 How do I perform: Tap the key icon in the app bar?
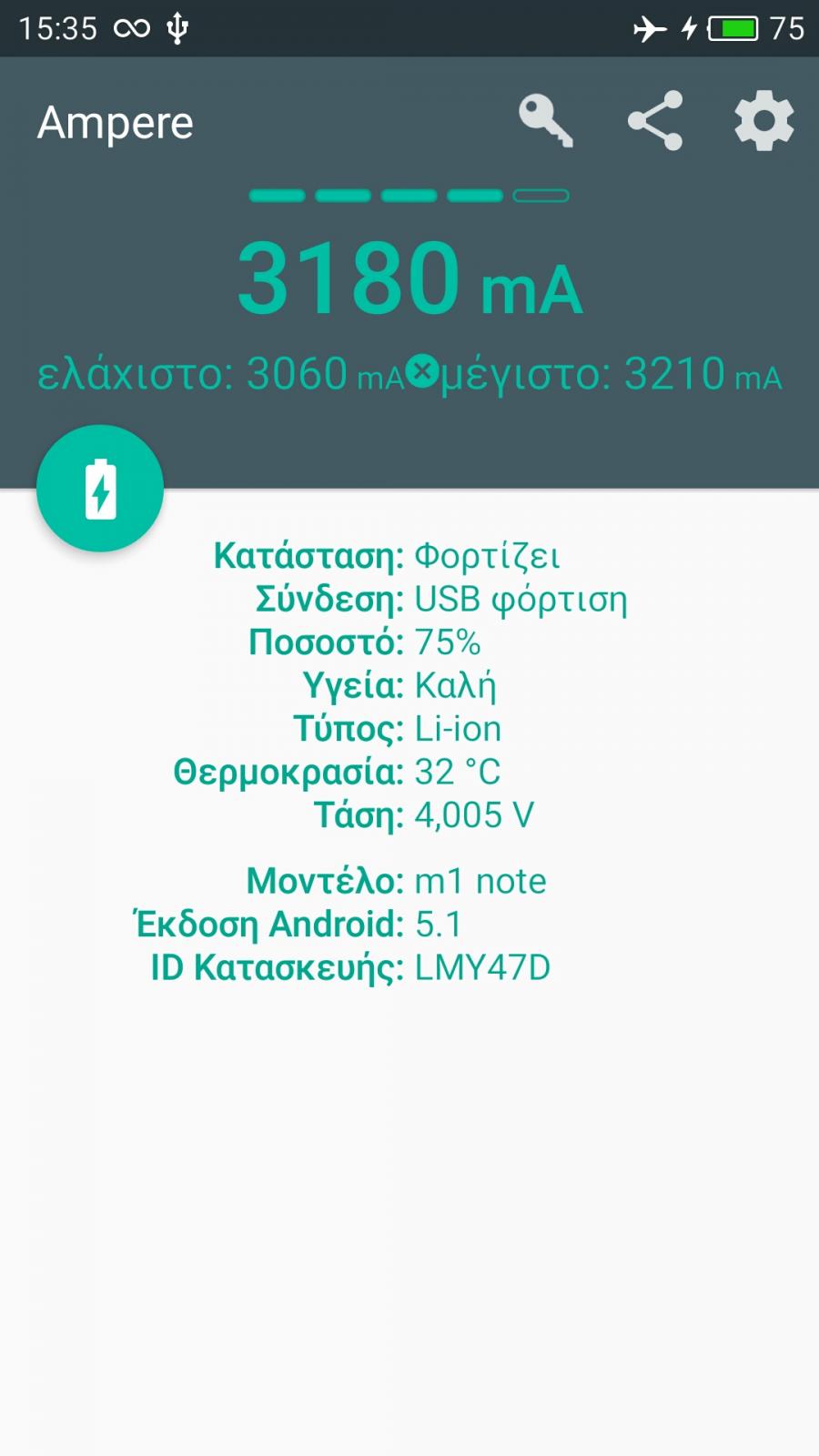click(546, 121)
